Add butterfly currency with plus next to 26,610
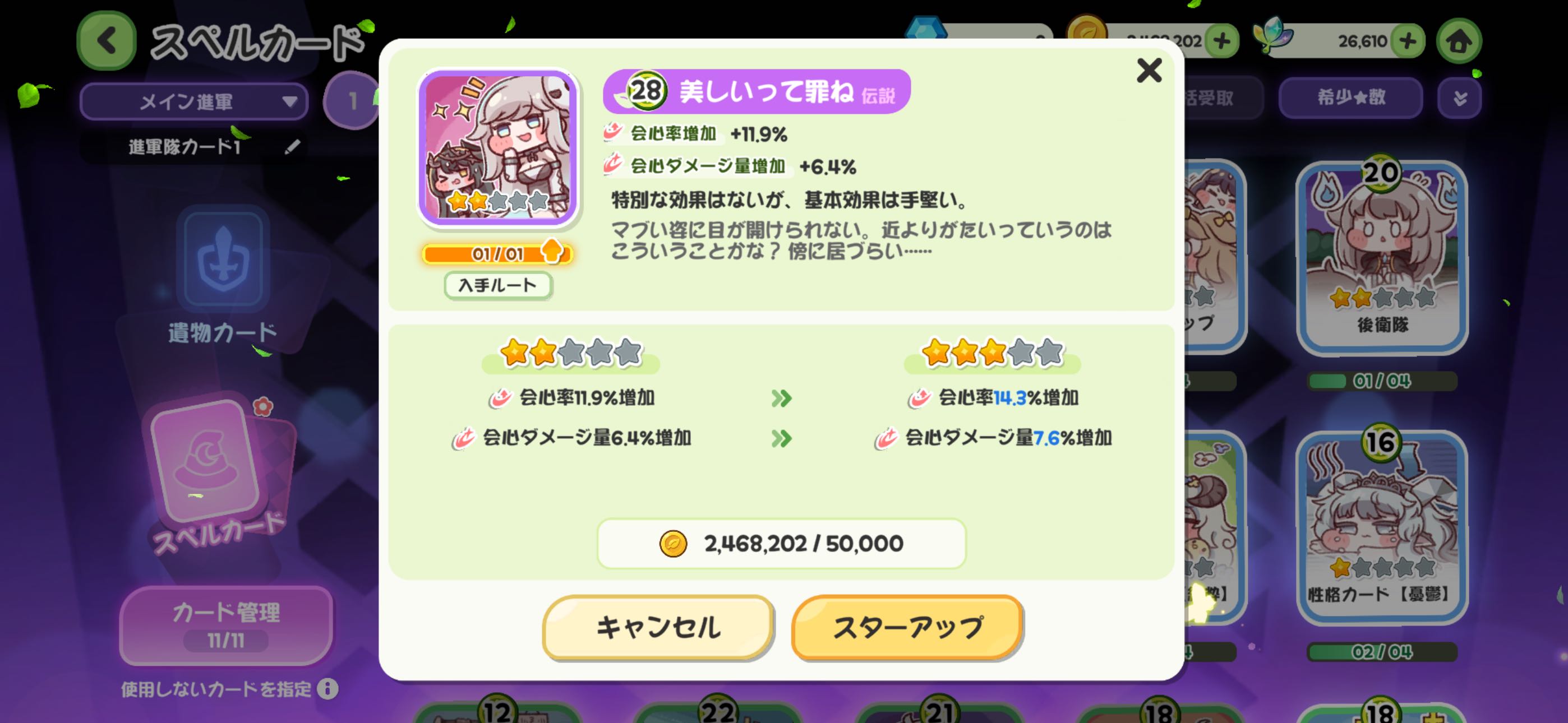The height and width of the screenshot is (723, 1568). (1407, 41)
